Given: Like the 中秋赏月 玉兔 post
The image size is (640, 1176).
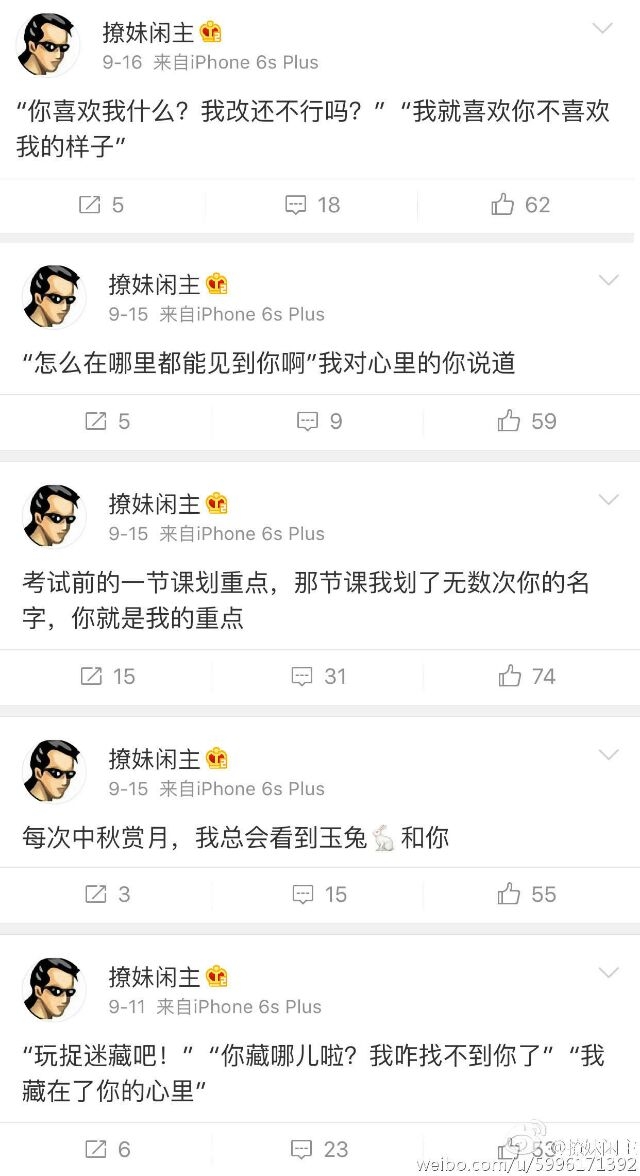Looking at the screenshot, I should 527,893.
